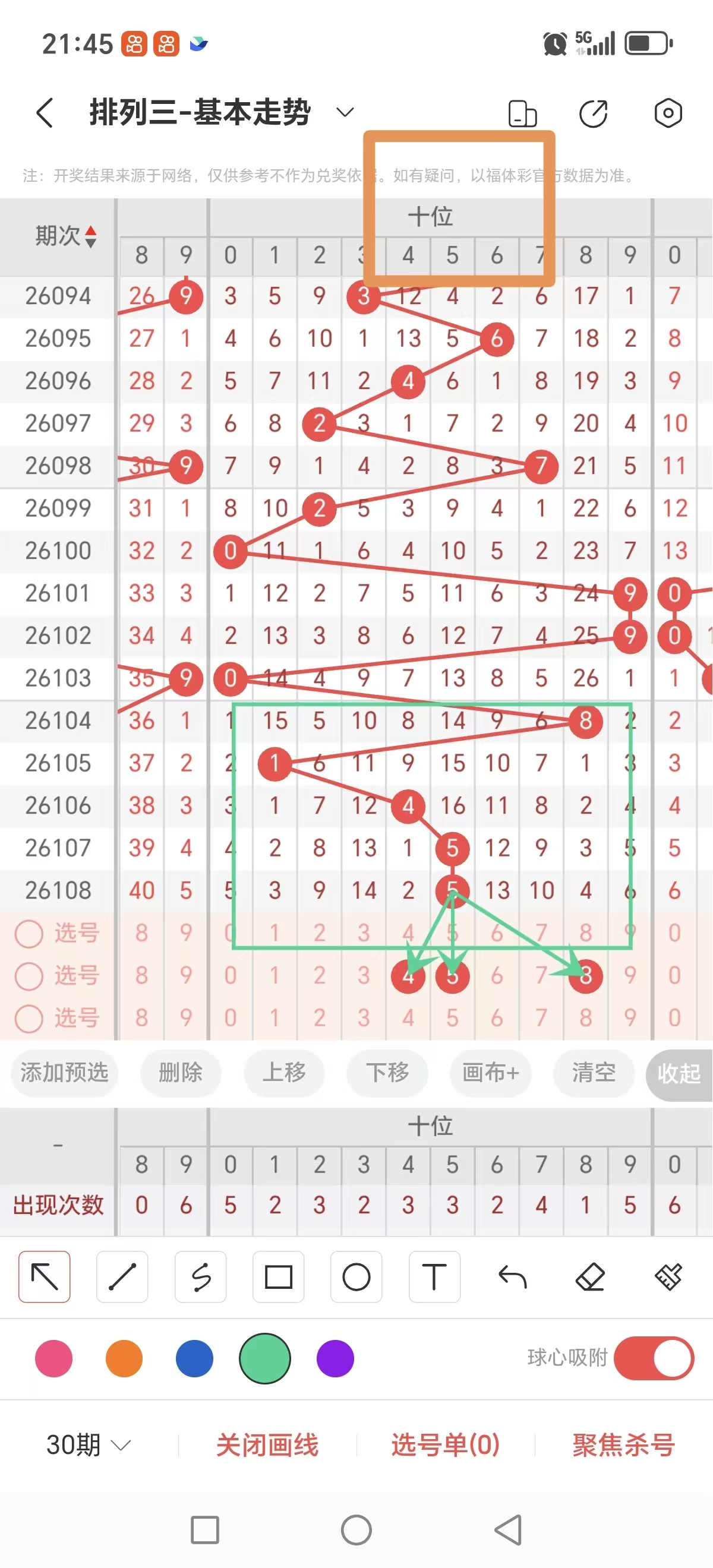Image resolution: width=713 pixels, height=1568 pixels.
Task: Open the 排列三-基本走势 title dropdown
Action: click(343, 113)
